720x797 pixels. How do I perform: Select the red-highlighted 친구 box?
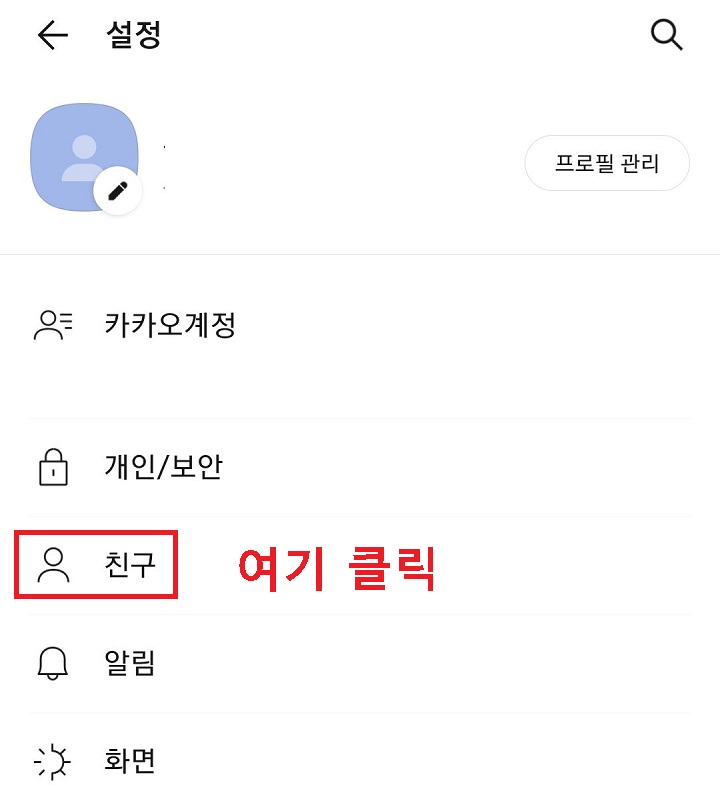click(97, 563)
